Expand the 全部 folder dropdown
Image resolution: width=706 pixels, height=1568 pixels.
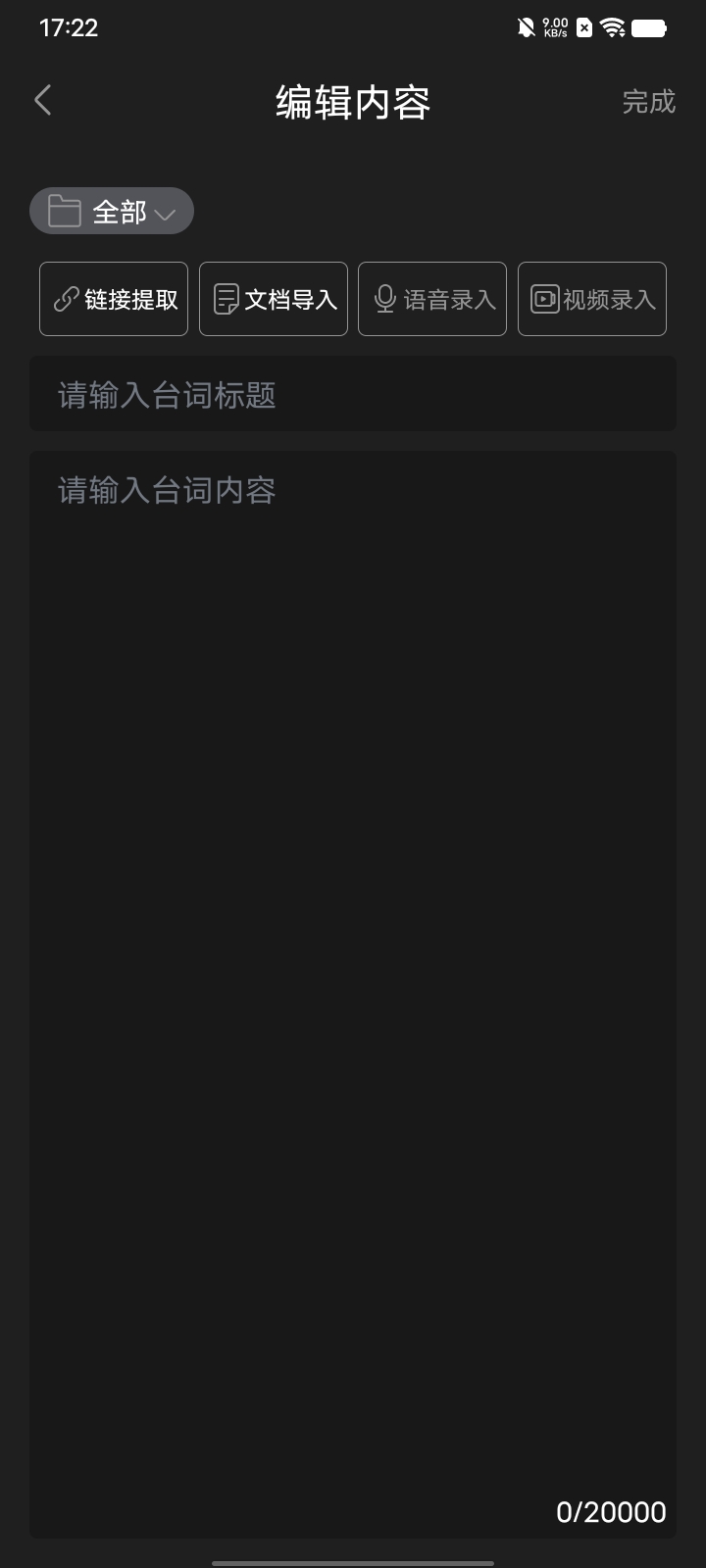coord(112,211)
